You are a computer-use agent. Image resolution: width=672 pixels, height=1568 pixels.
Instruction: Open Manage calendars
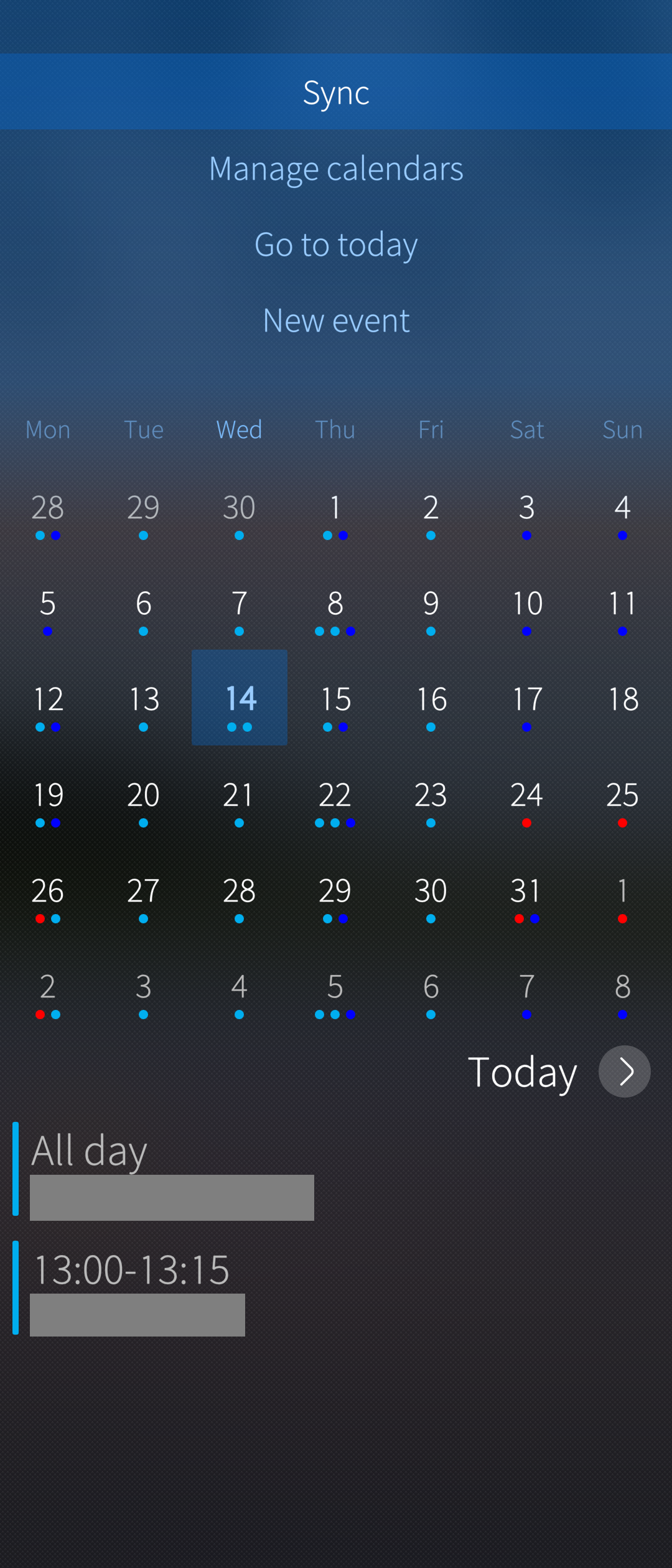pyautogui.click(x=336, y=168)
